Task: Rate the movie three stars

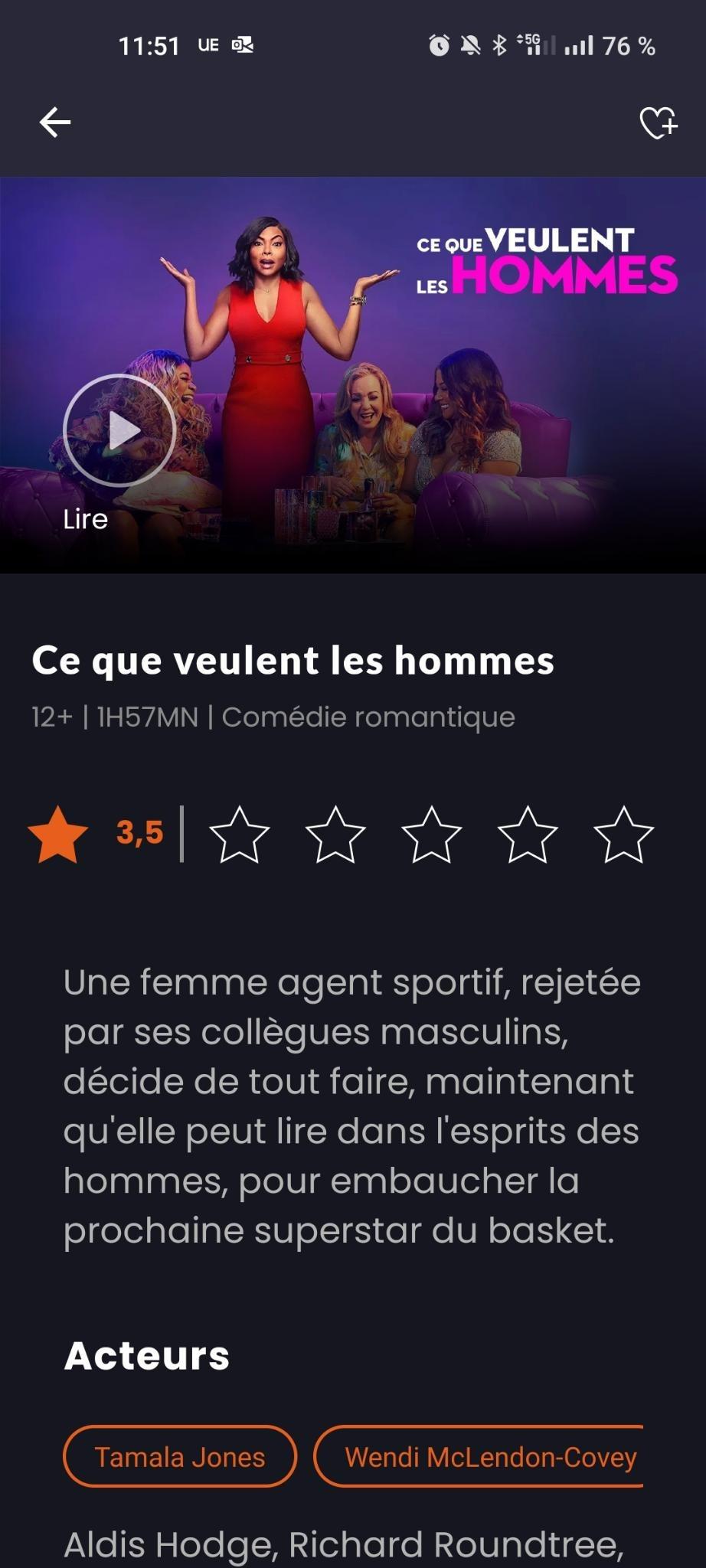Action: [x=432, y=835]
